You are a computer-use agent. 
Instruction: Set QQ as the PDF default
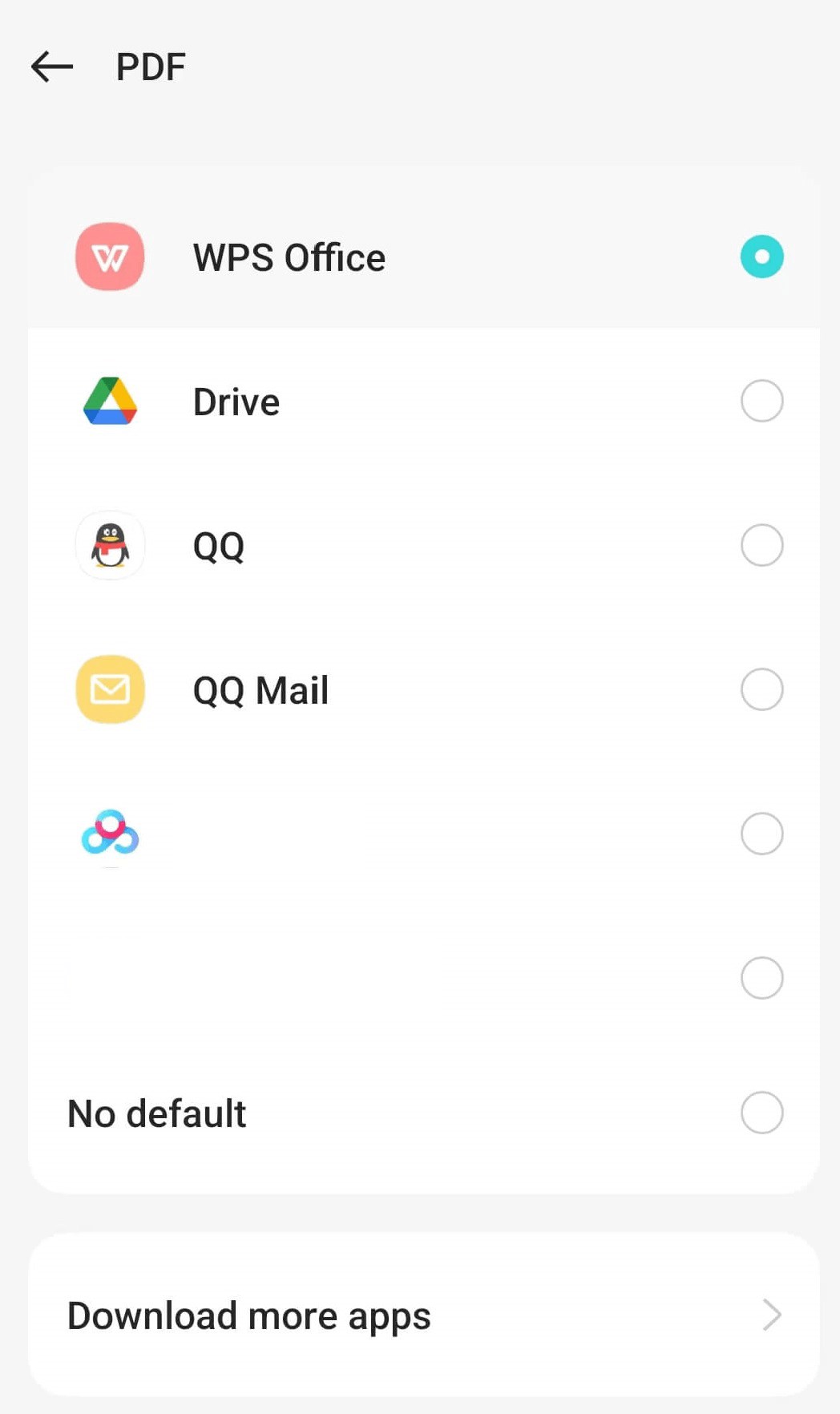[761, 545]
